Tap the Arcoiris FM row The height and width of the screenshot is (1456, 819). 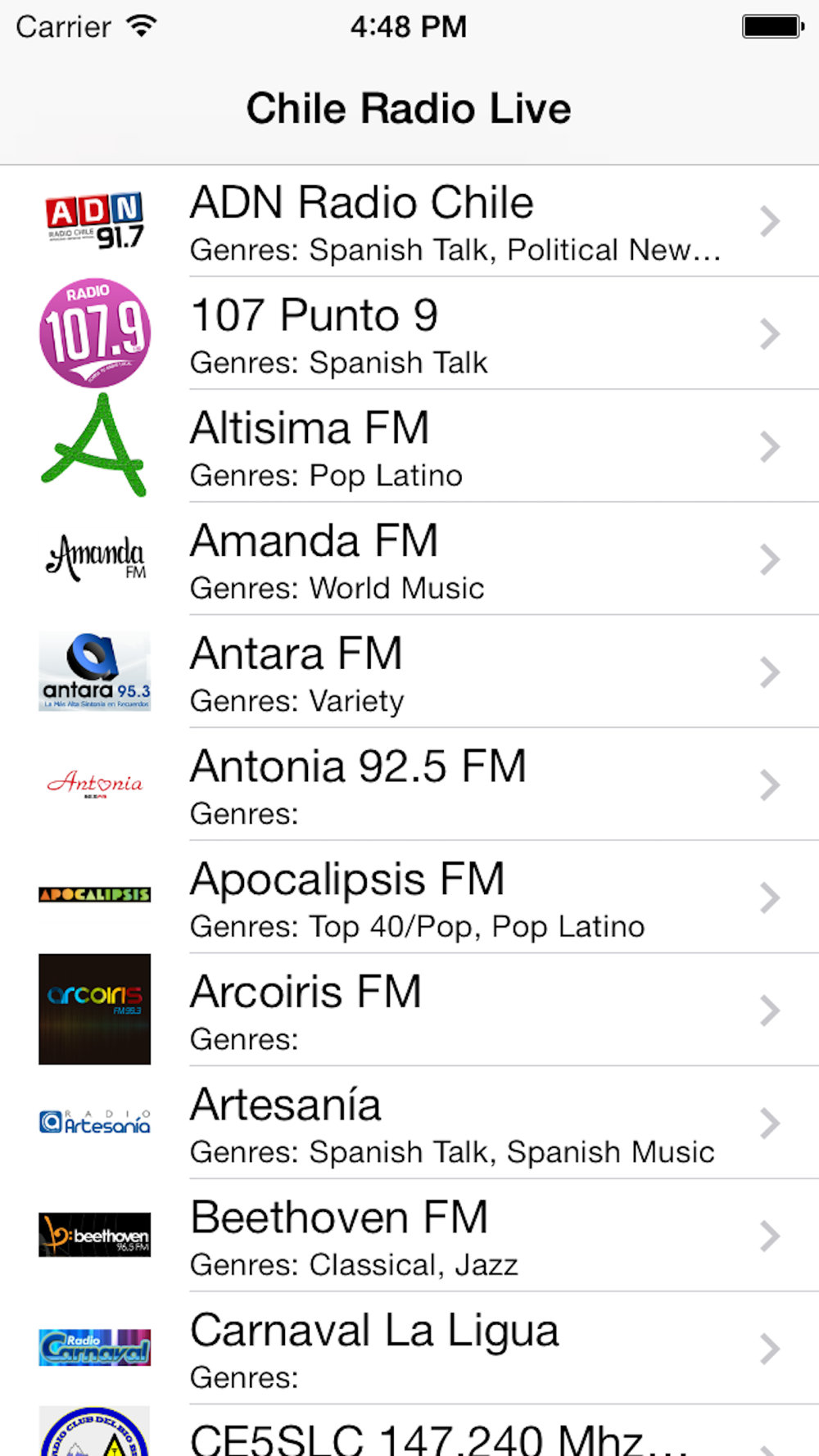[x=409, y=1011]
